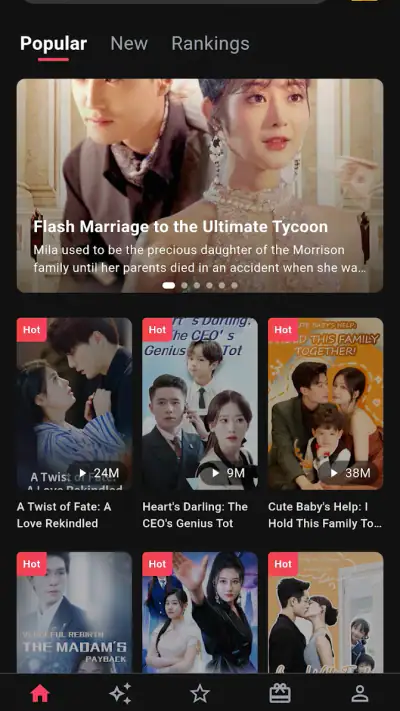This screenshot has width=400, height=711.
Task: Go to the home tab in bottom bar
Action: 40,693
